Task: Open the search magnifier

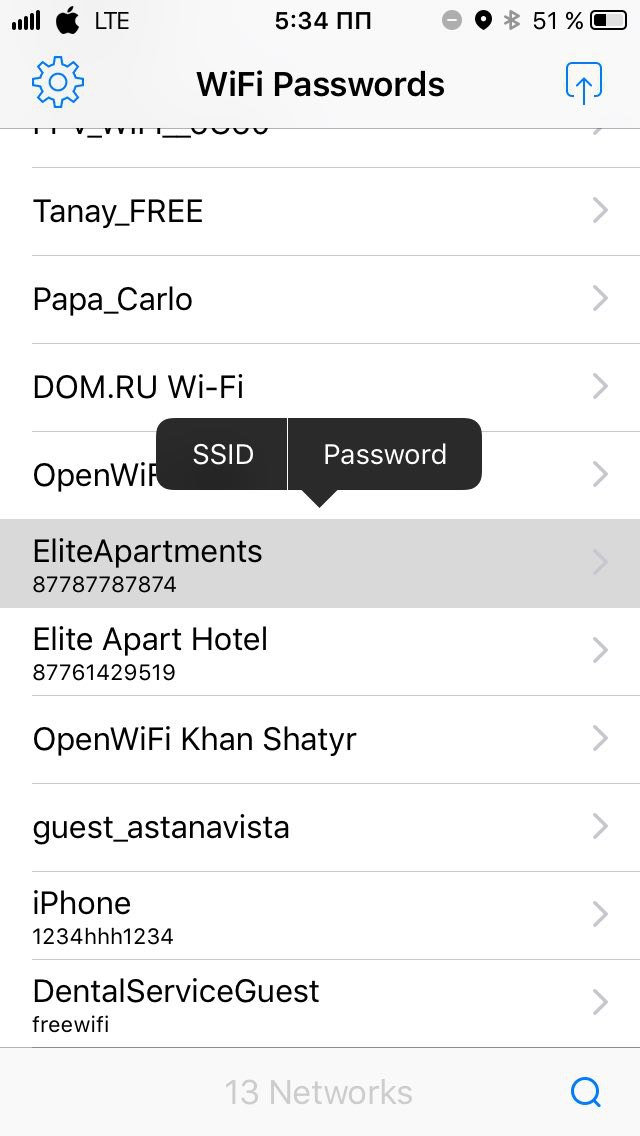Action: [586, 1092]
